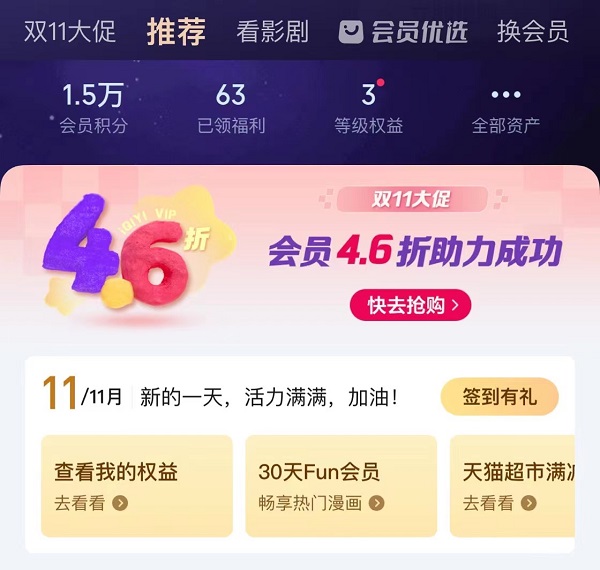Open the 30天Fun会员 card
The image size is (600, 570).
pyautogui.click(x=340, y=486)
